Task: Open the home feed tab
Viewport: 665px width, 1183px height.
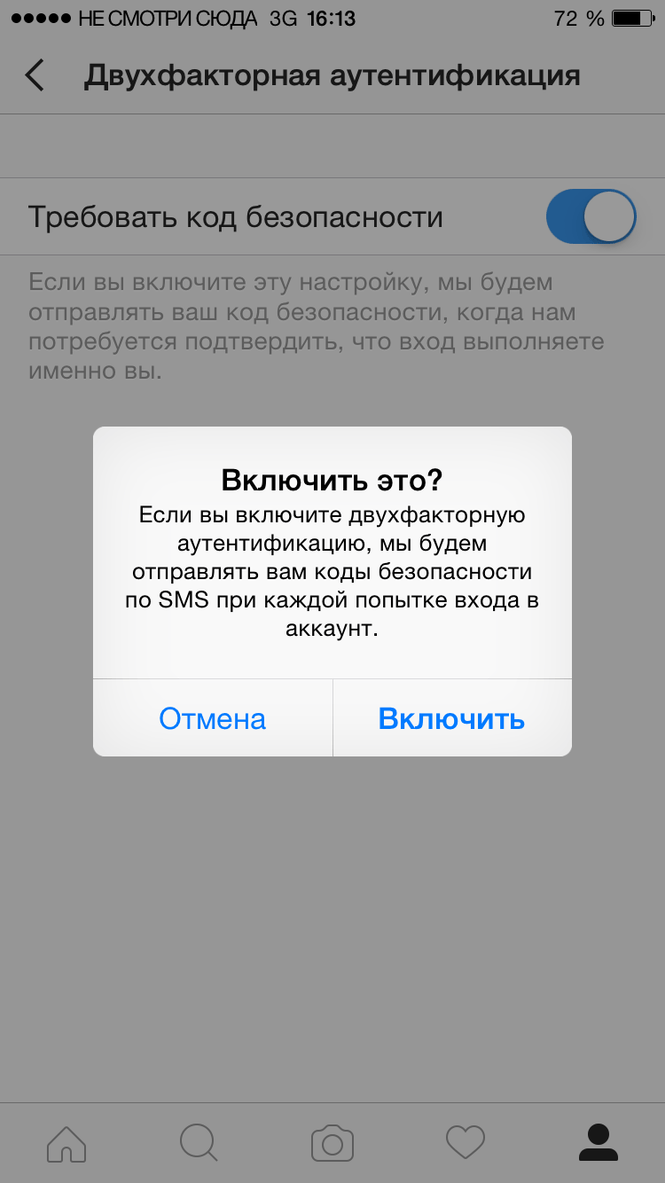Action: click(x=66, y=1142)
